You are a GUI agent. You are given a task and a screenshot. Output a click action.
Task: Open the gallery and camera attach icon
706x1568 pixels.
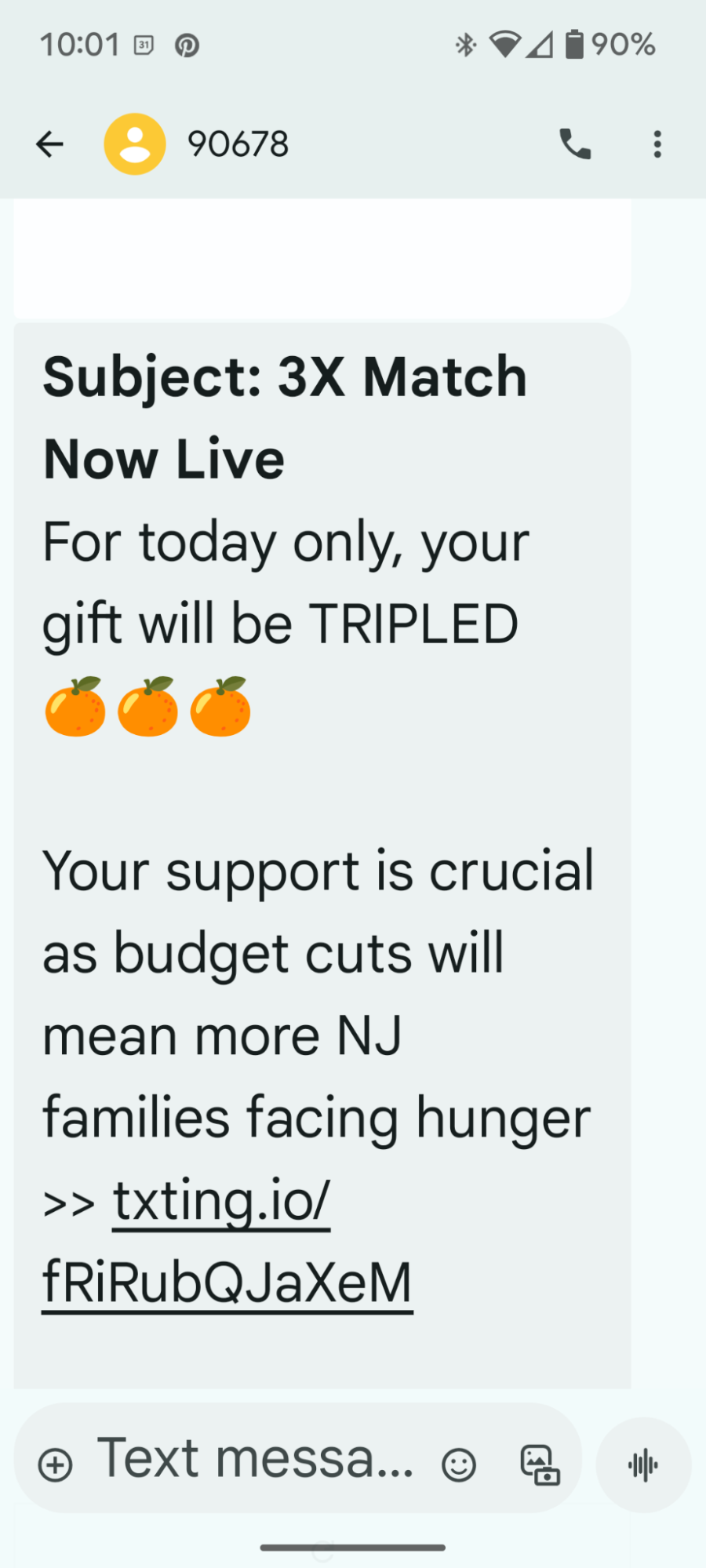pyautogui.click(x=540, y=1464)
